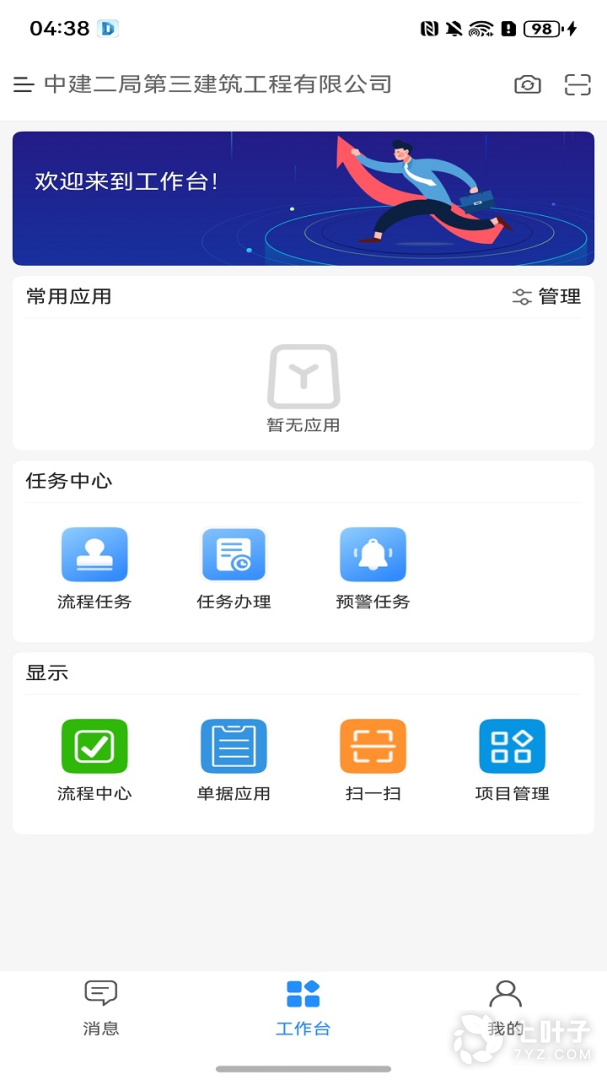Open 任务办理 task handling
Screen dimensions: 607x1080
[x=234, y=567]
